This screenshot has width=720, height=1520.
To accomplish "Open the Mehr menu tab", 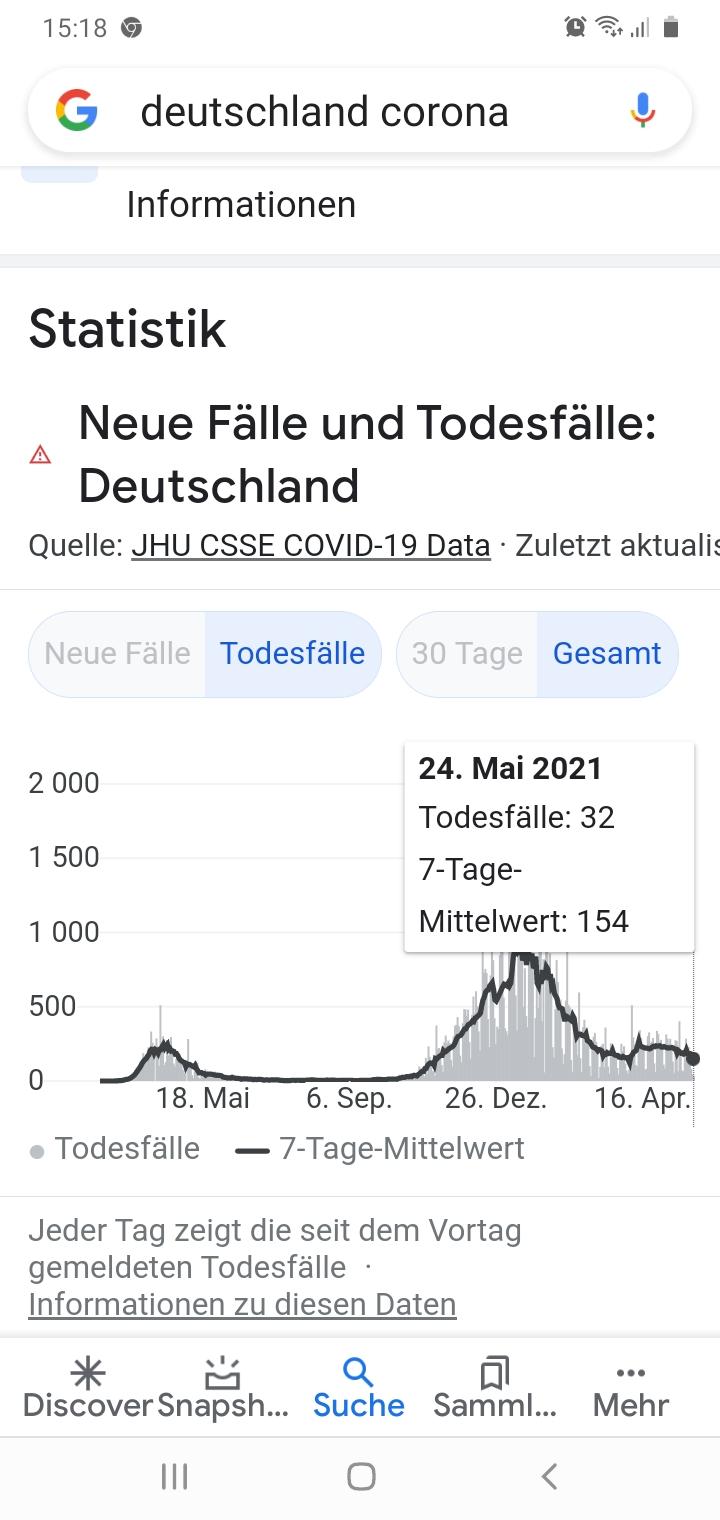I will pyautogui.click(x=631, y=1389).
